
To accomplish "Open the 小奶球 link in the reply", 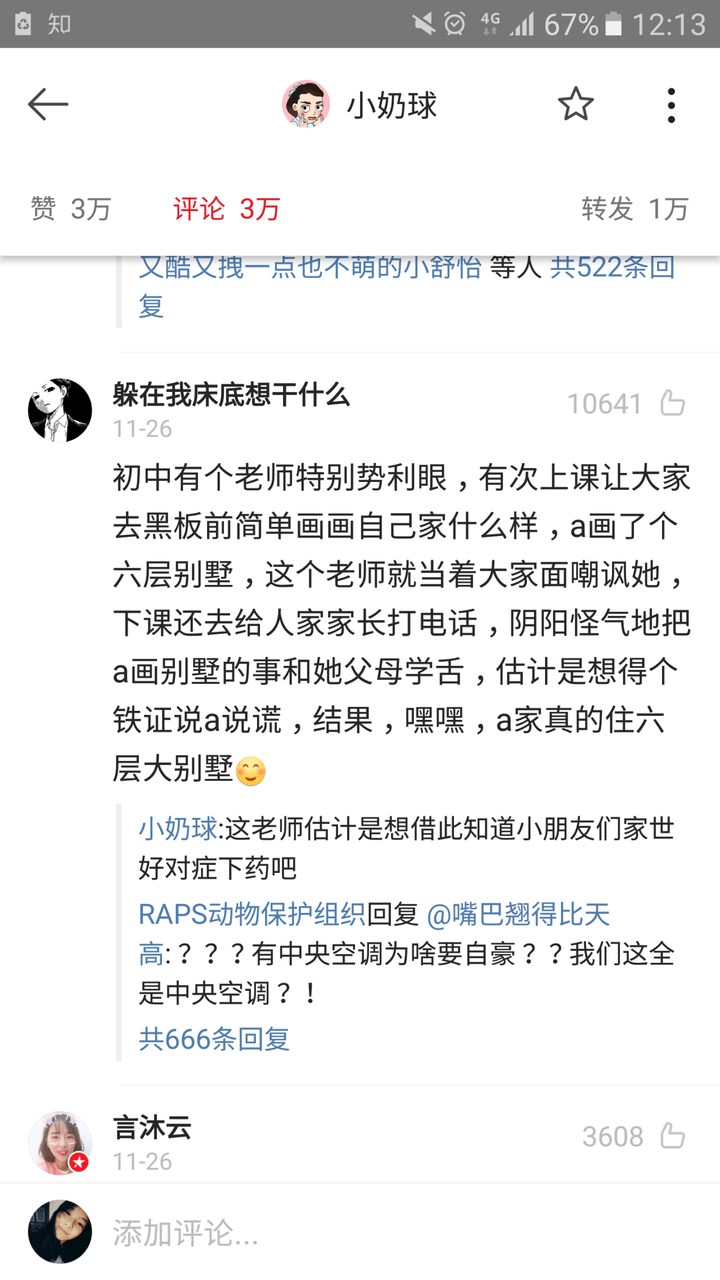I will (x=178, y=829).
